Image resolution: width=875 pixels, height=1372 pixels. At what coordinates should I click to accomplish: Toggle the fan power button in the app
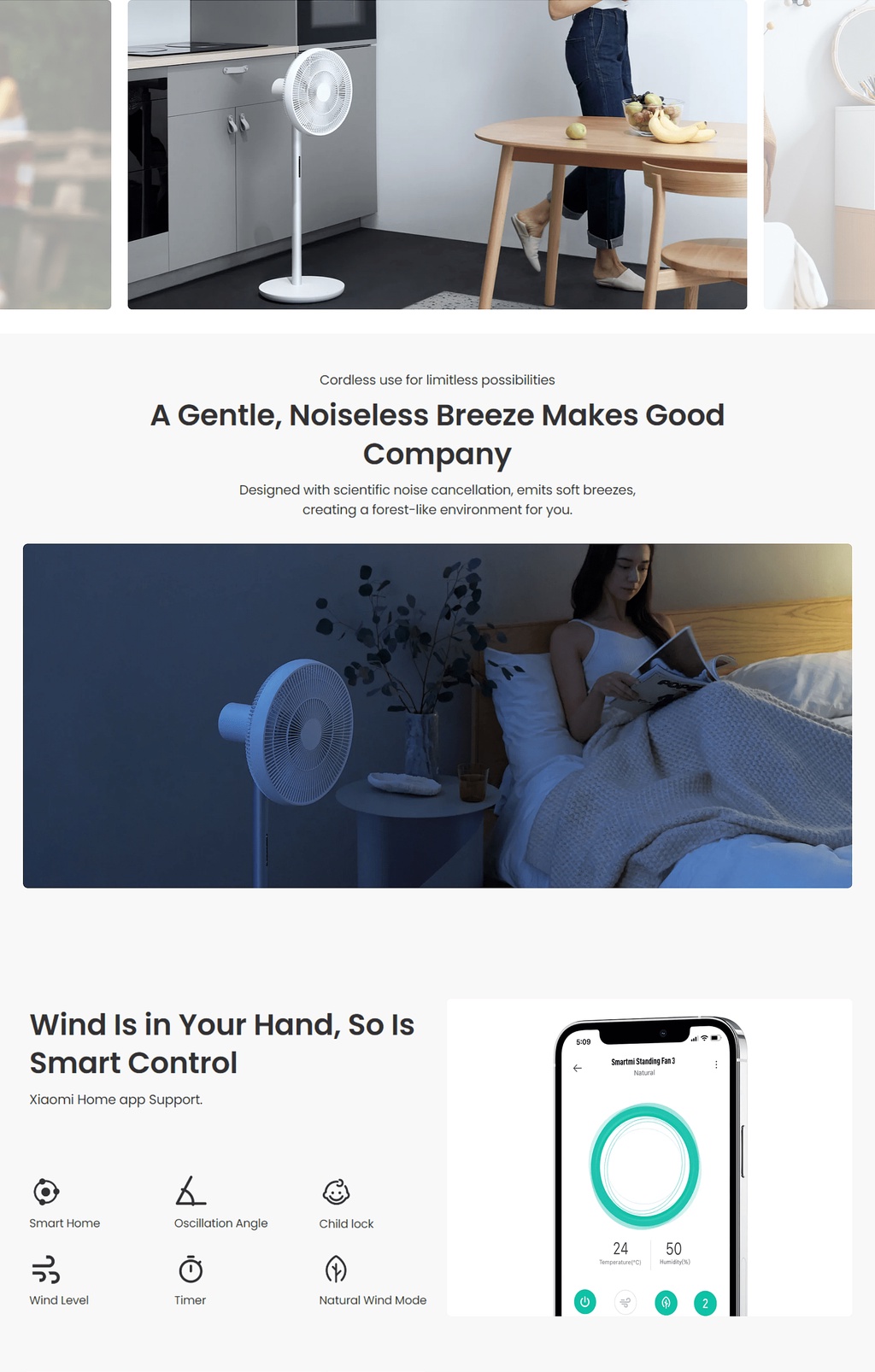coord(585,1302)
